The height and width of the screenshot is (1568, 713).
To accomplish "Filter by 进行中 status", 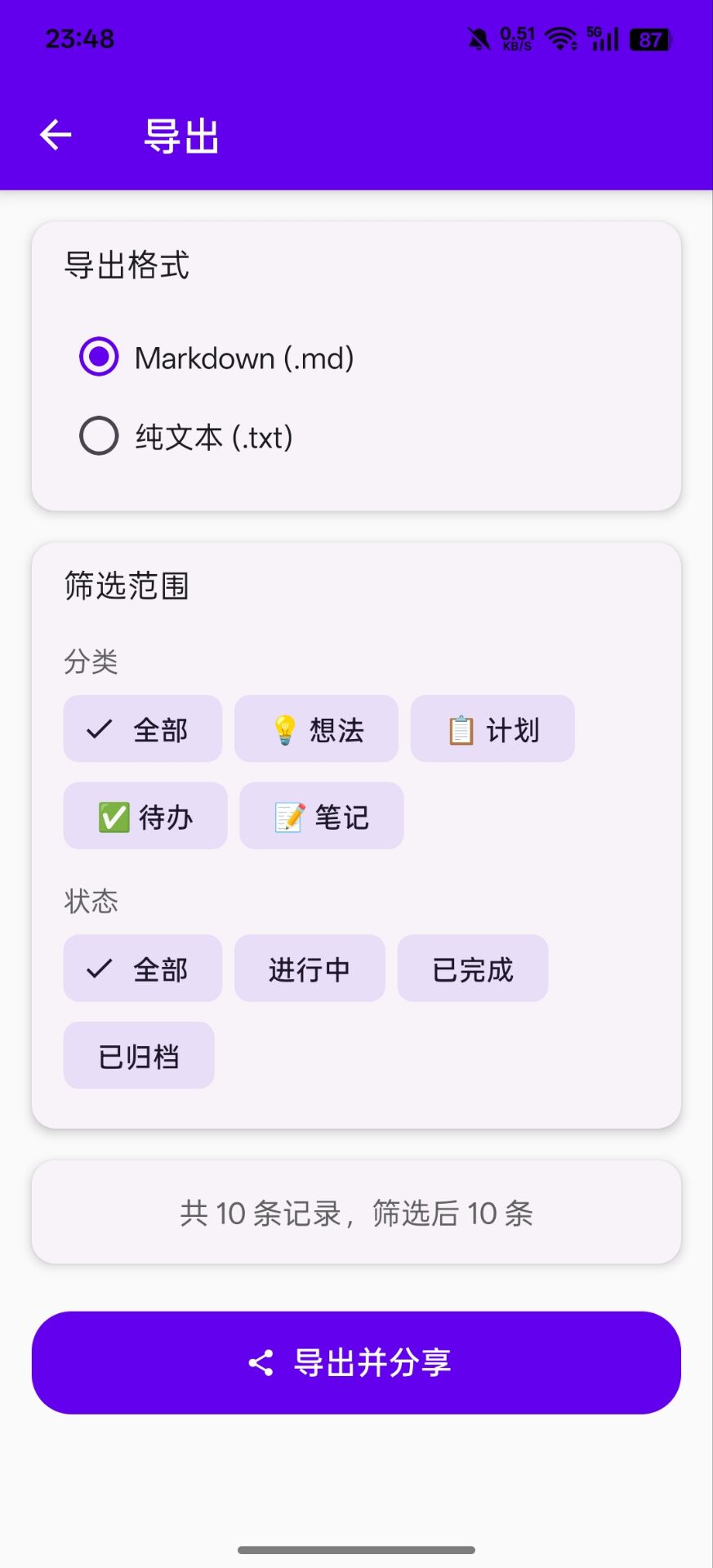I will click(x=310, y=969).
